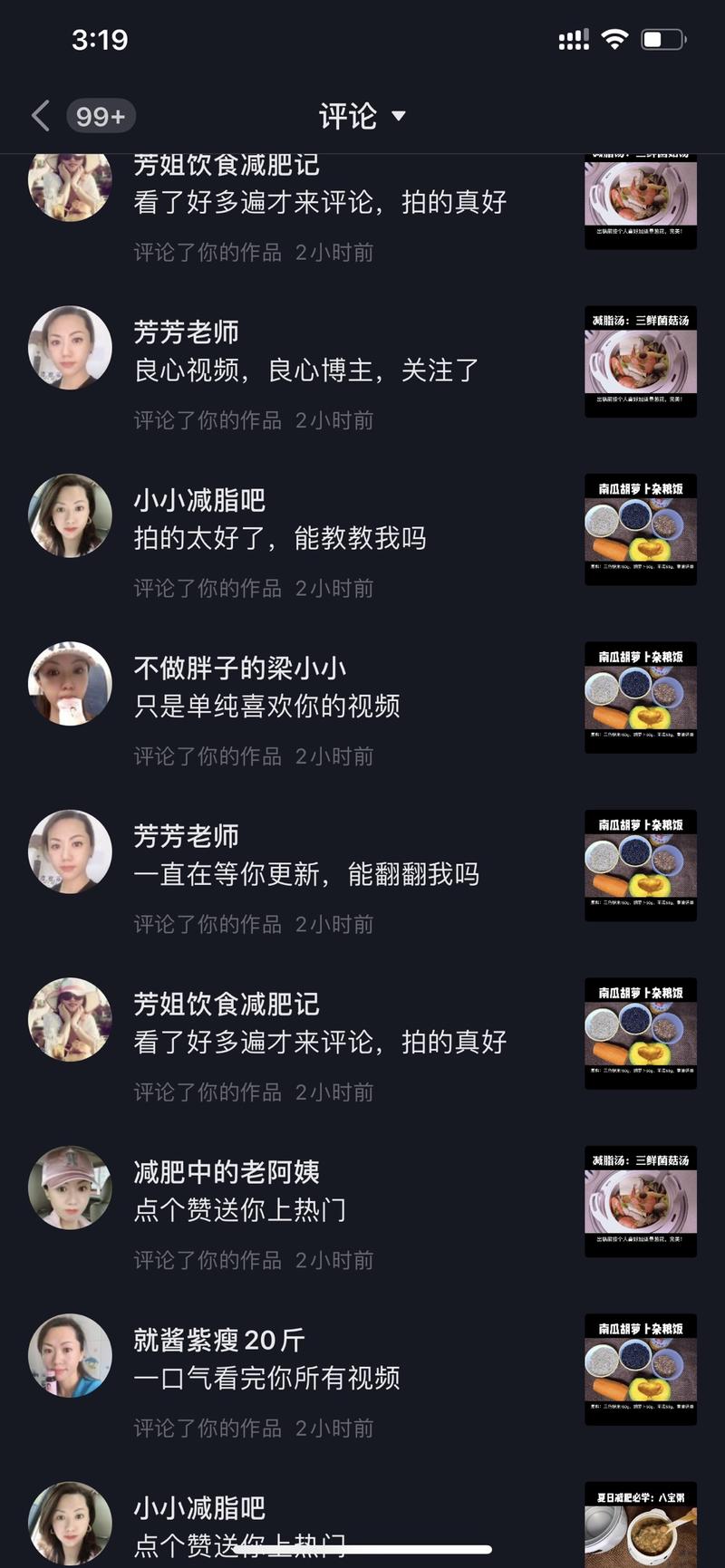This screenshot has width=725, height=1568.
Task: Tap the back arrow icon
Action: pyautogui.click(x=39, y=116)
